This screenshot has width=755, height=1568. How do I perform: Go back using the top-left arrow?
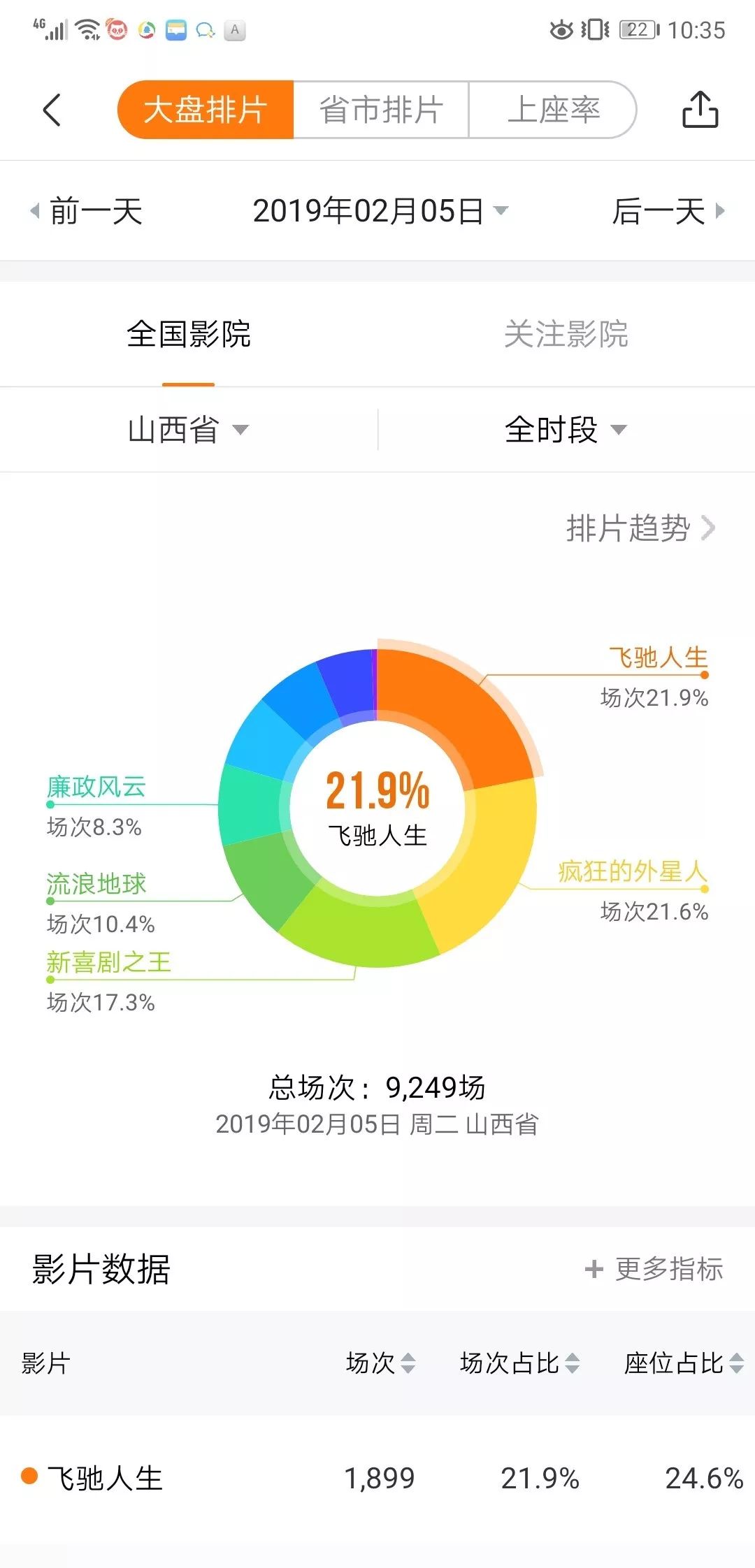(52, 110)
